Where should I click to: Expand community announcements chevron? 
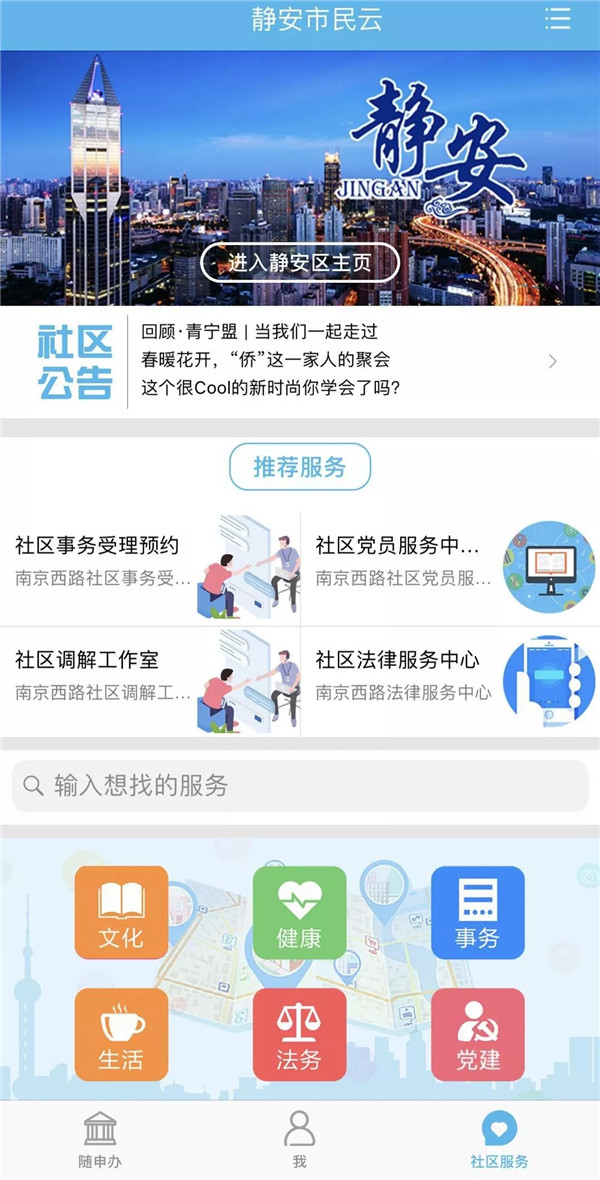pyautogui.click(x=553, y=362)
